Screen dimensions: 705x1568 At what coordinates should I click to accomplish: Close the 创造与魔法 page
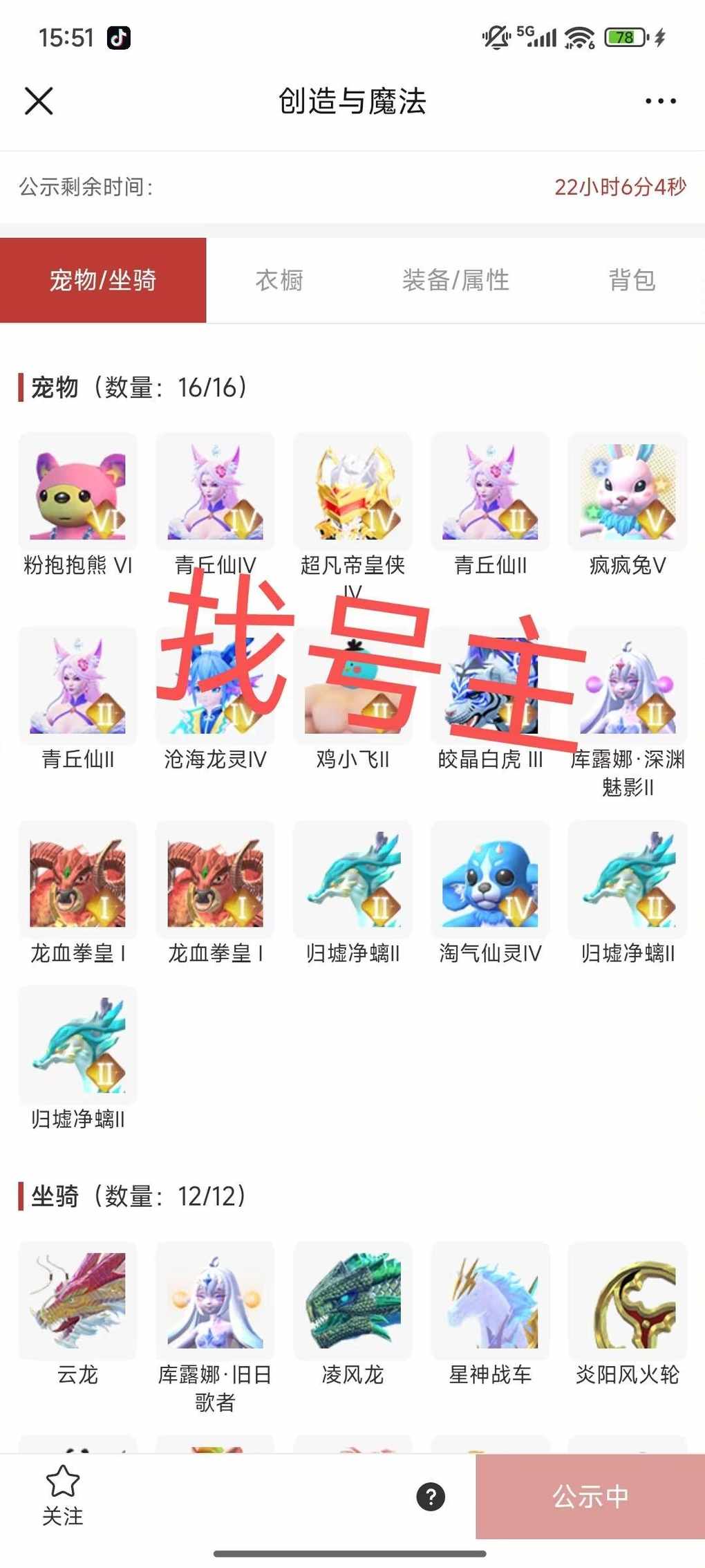[x=39, y=101]
